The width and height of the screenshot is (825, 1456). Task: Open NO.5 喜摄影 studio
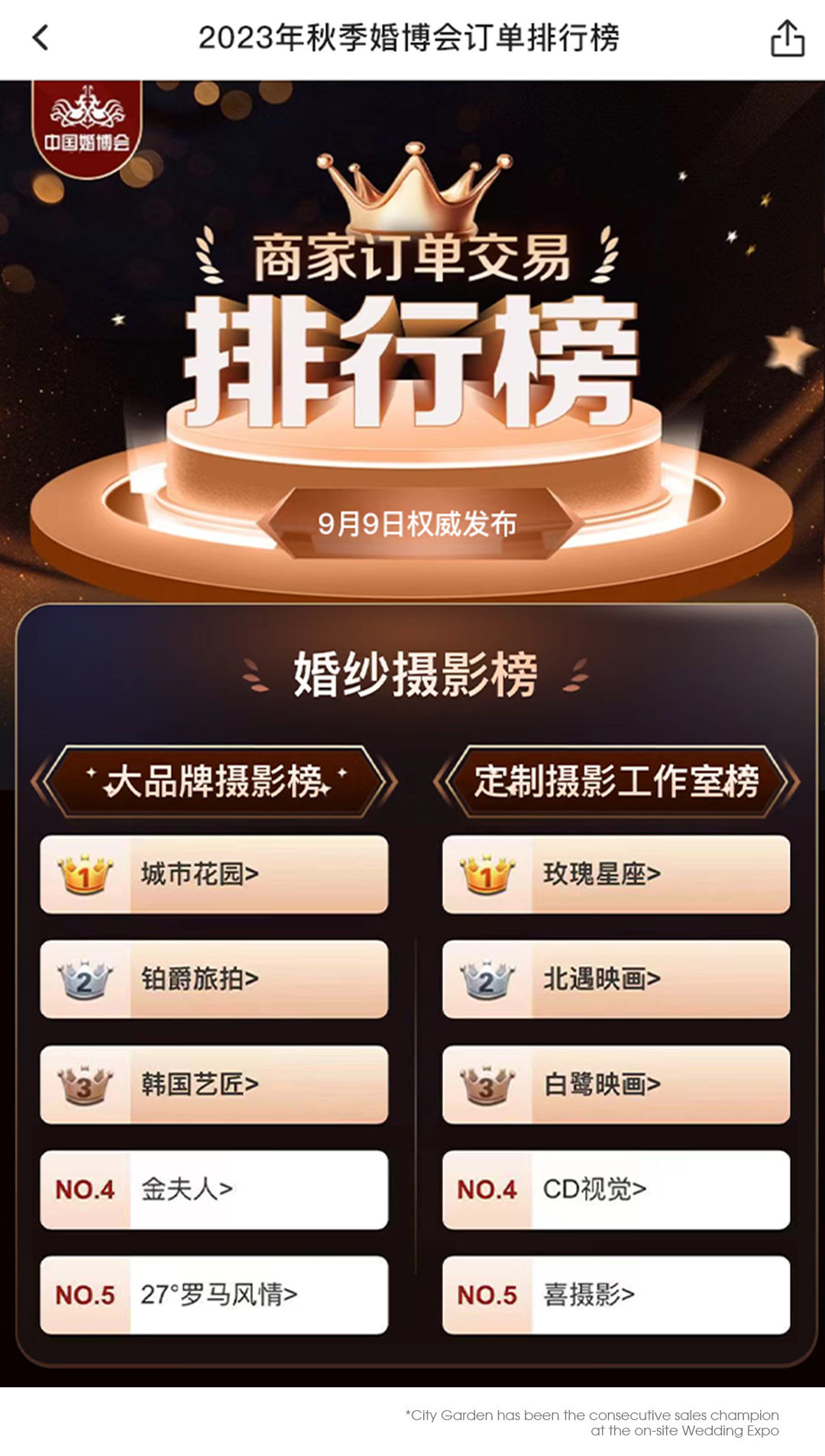coord(616,1295)
